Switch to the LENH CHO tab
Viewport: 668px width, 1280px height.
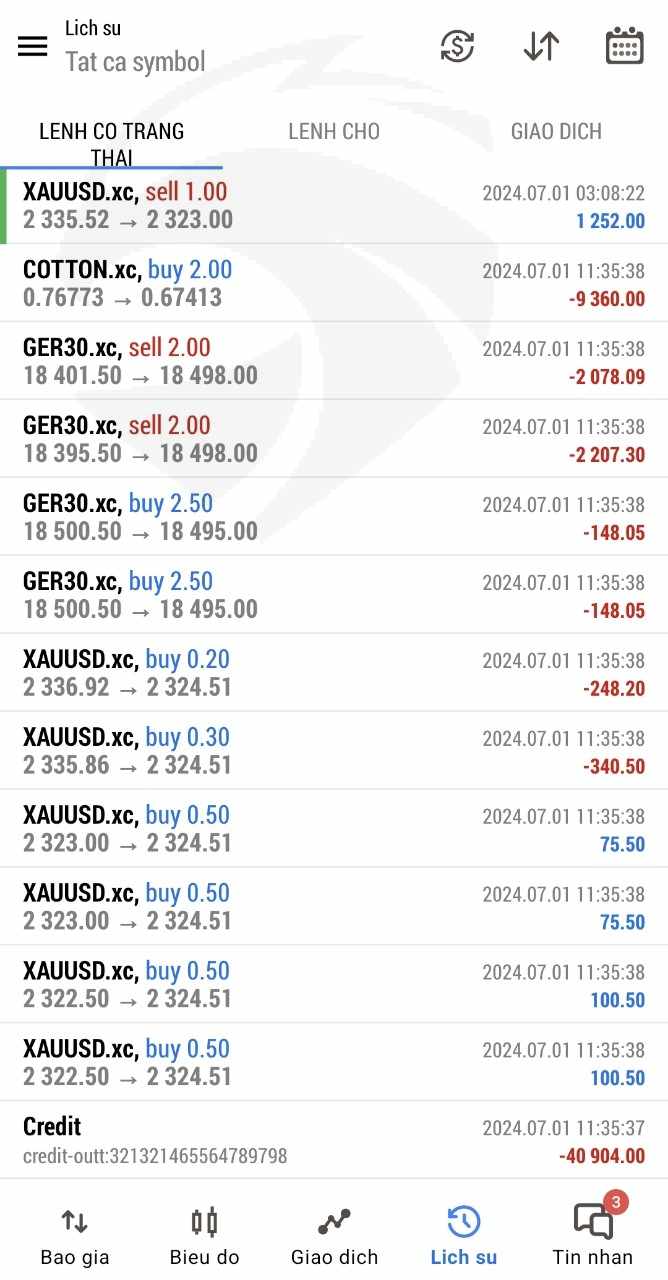334,132
